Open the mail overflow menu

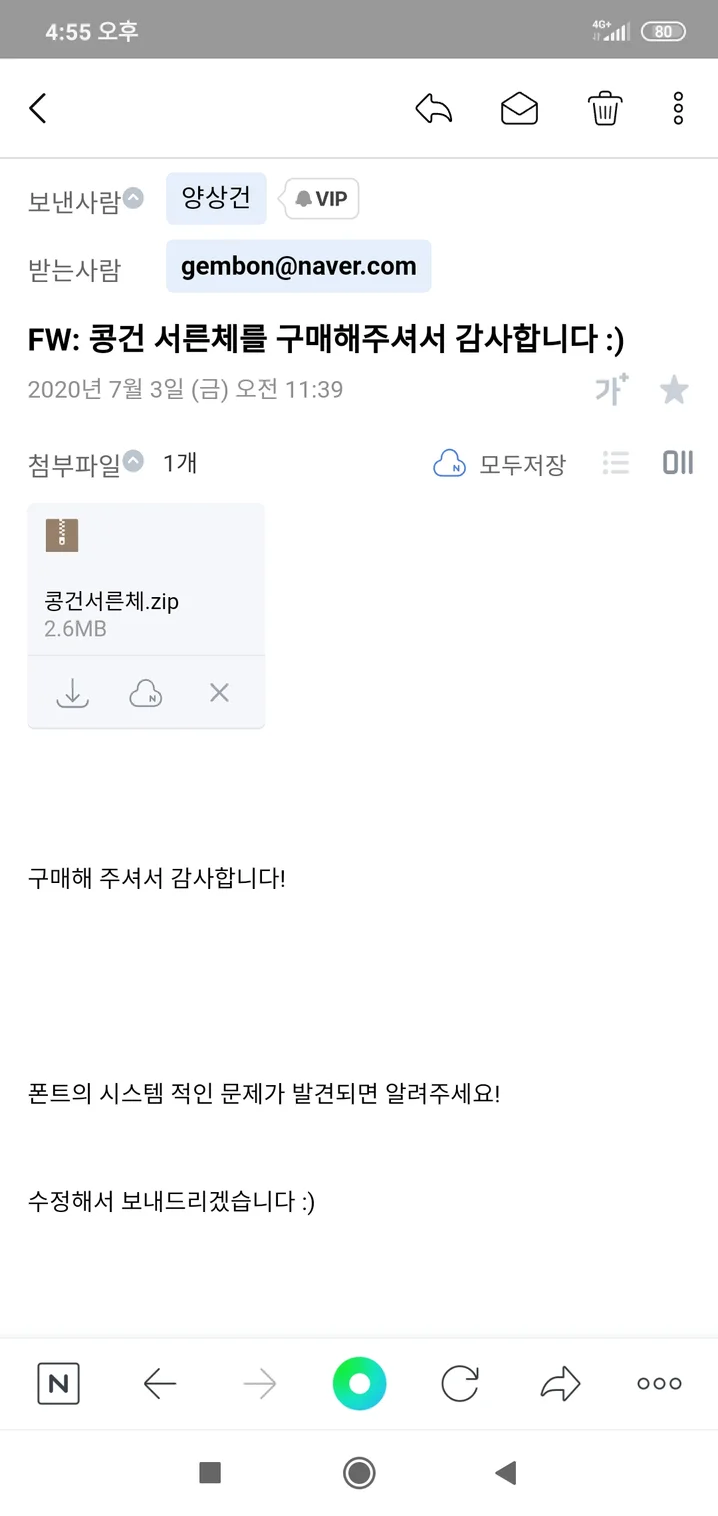tap(678, 108)
